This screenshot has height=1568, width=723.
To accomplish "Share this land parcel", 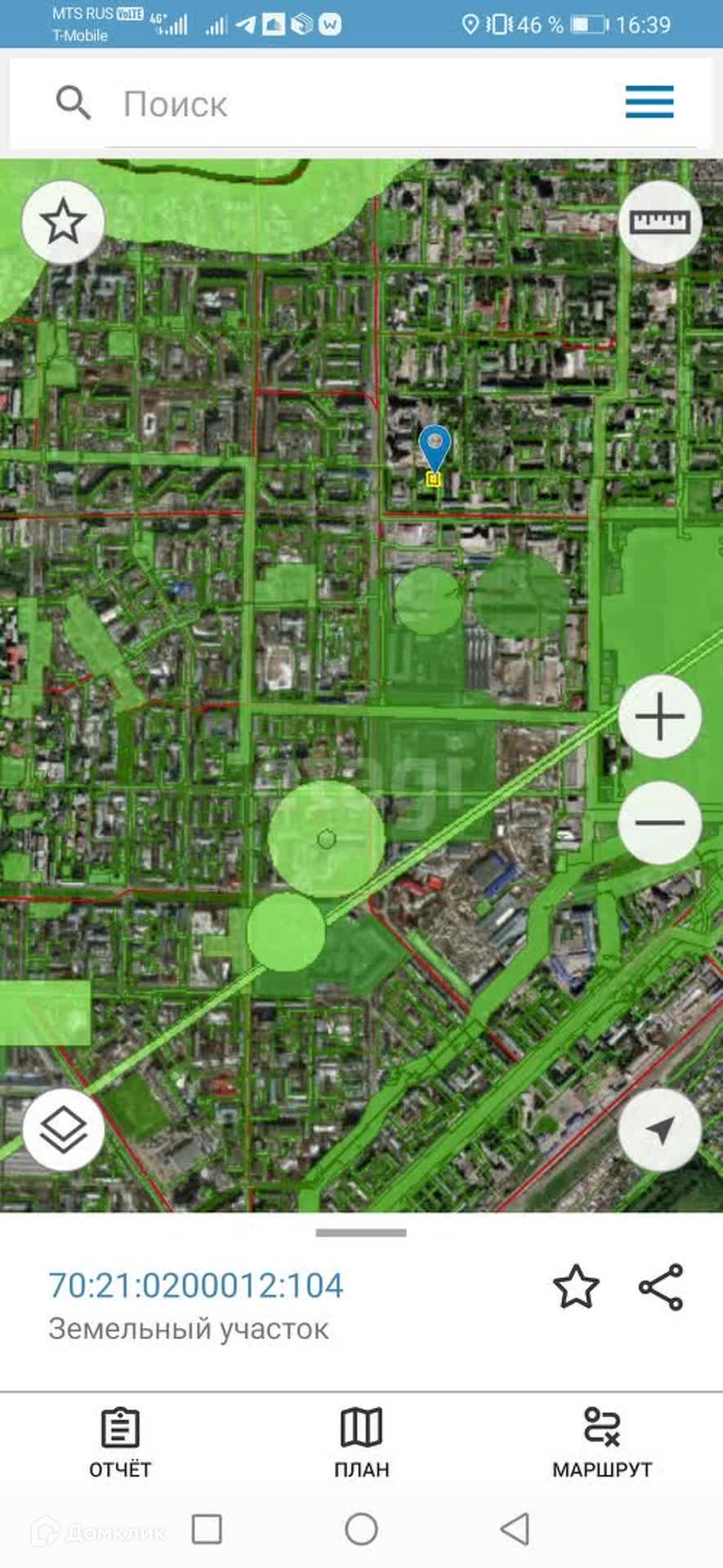I will pyautogui.click(x=660, y=1287).
